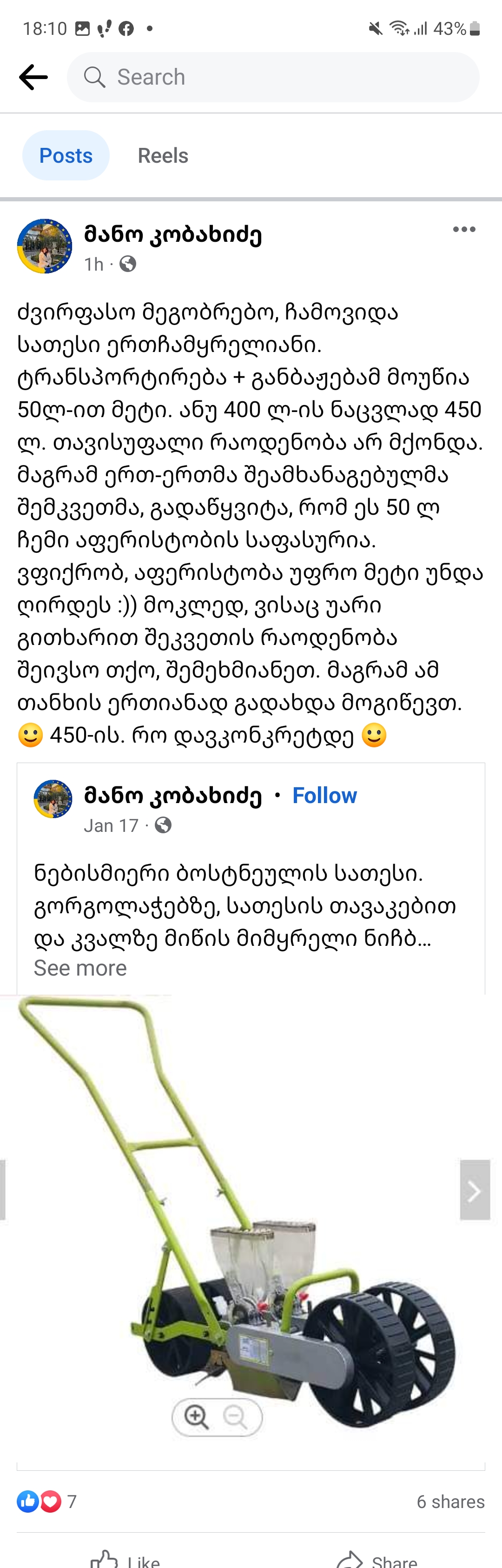Open the seed planter photo
Viewport: 502px width, 1568px height.
coord(244,1217)
